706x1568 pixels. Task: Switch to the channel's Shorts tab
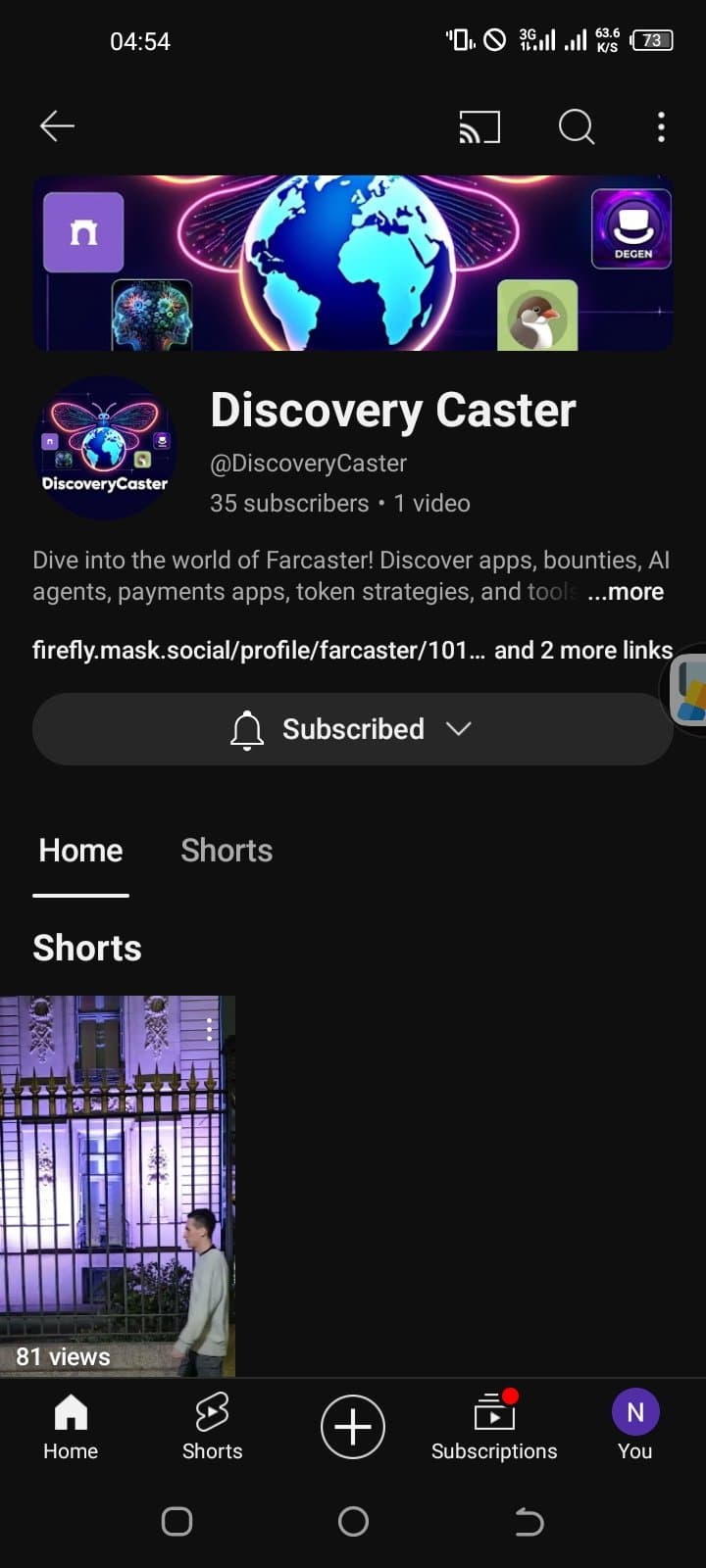[x=227, y=851]
